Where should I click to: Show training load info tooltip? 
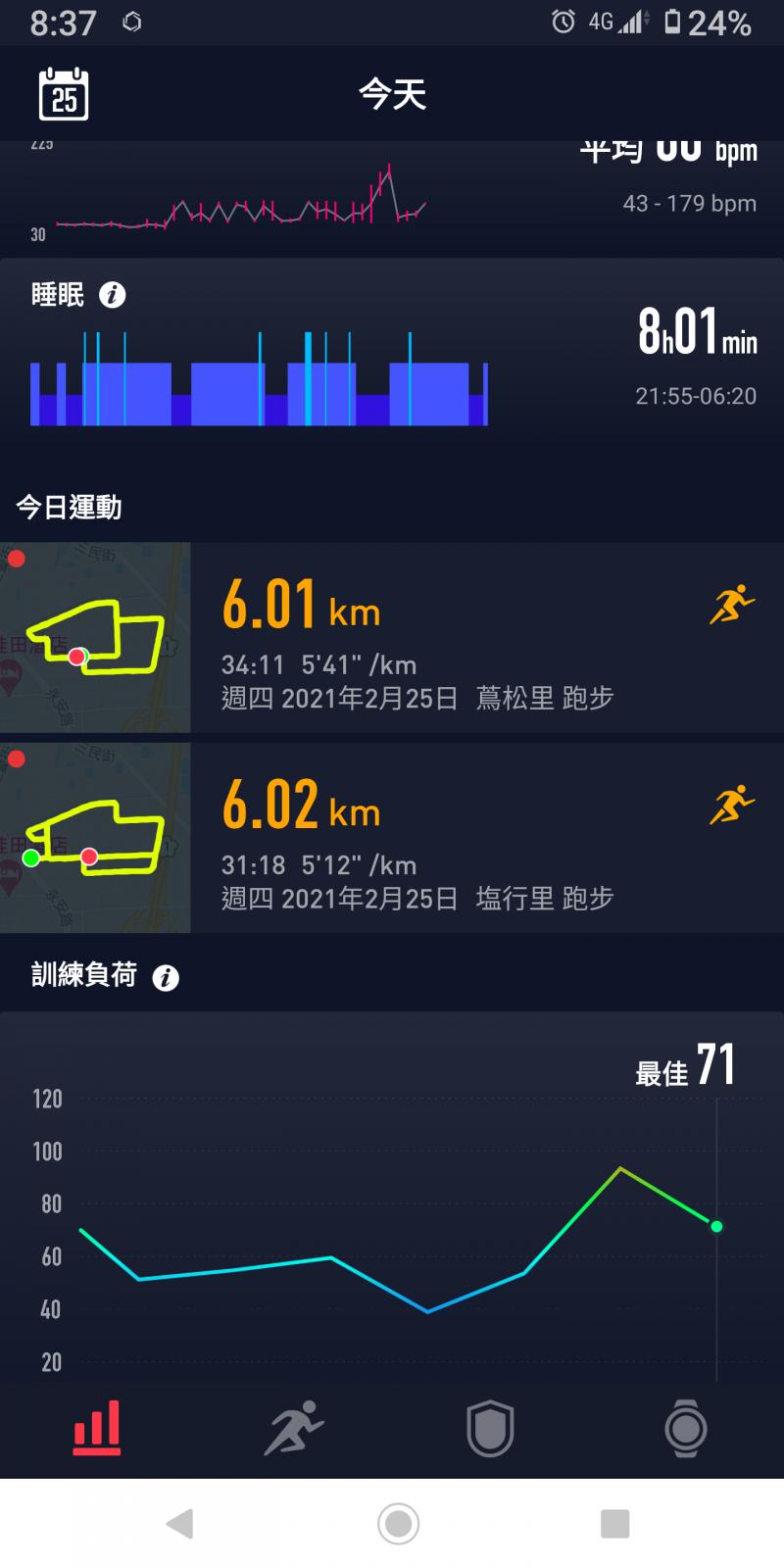[166, 977]
